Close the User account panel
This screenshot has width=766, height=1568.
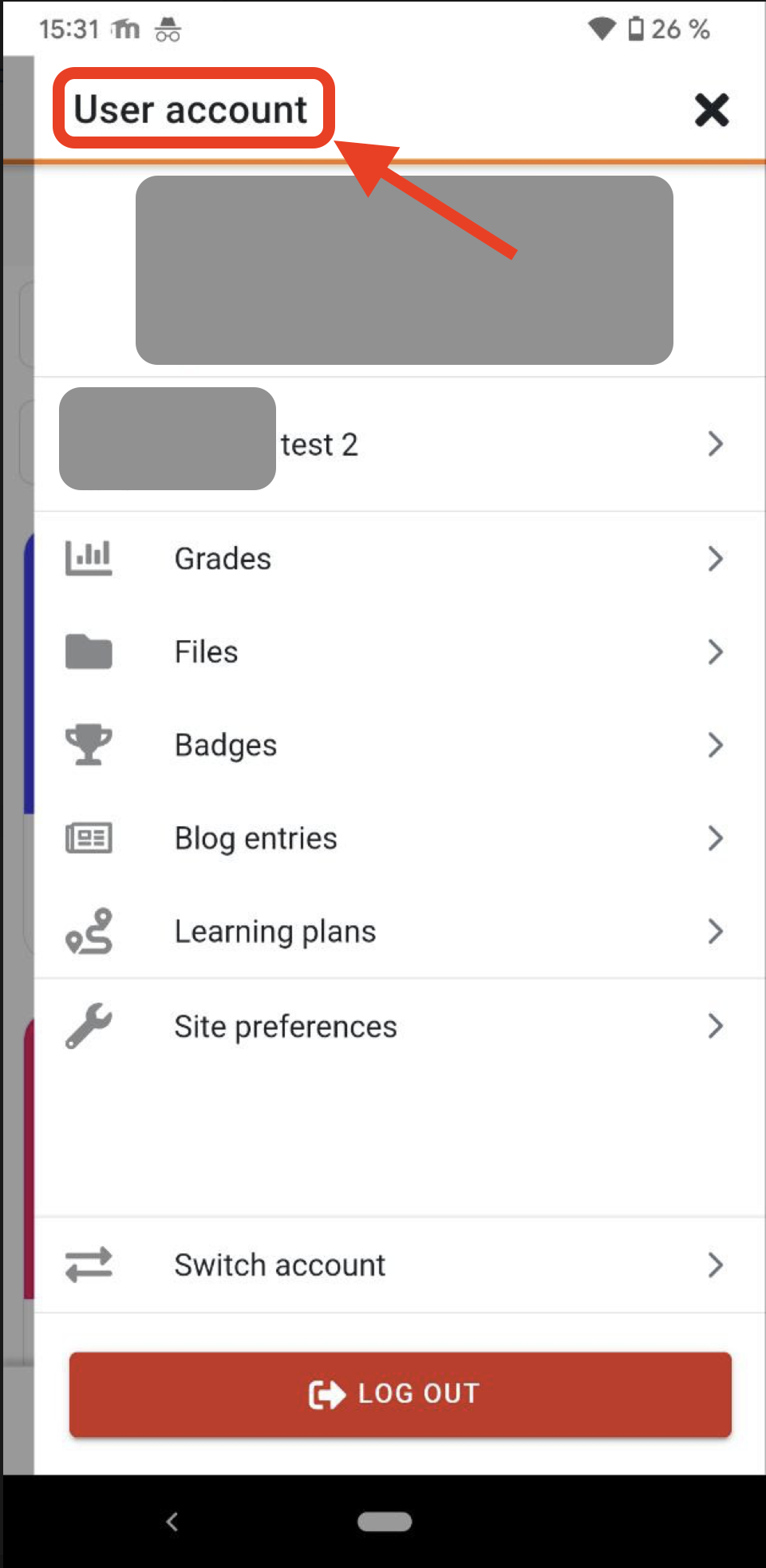711,110
